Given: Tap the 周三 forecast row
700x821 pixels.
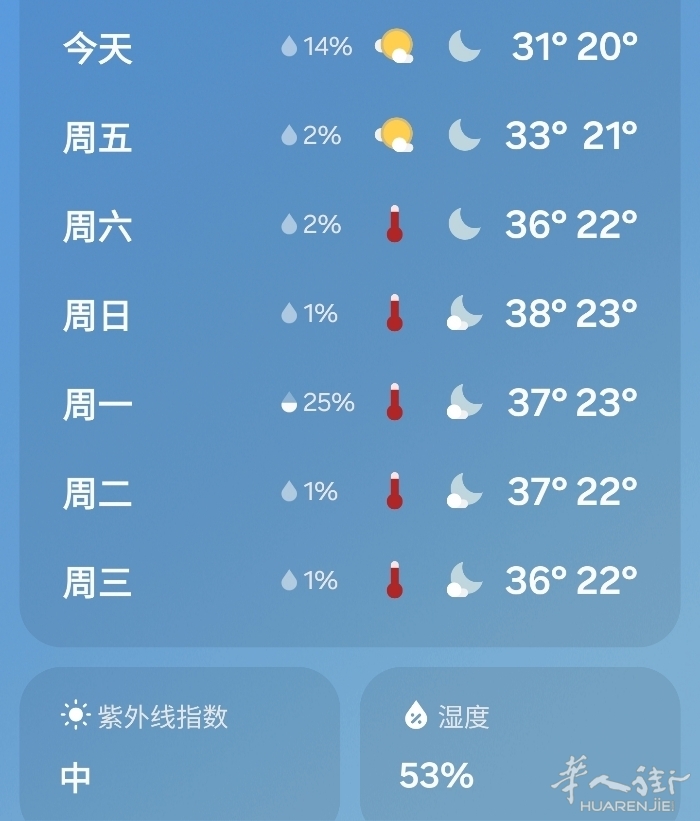Looking at the screenshot, I should point(350,581).
